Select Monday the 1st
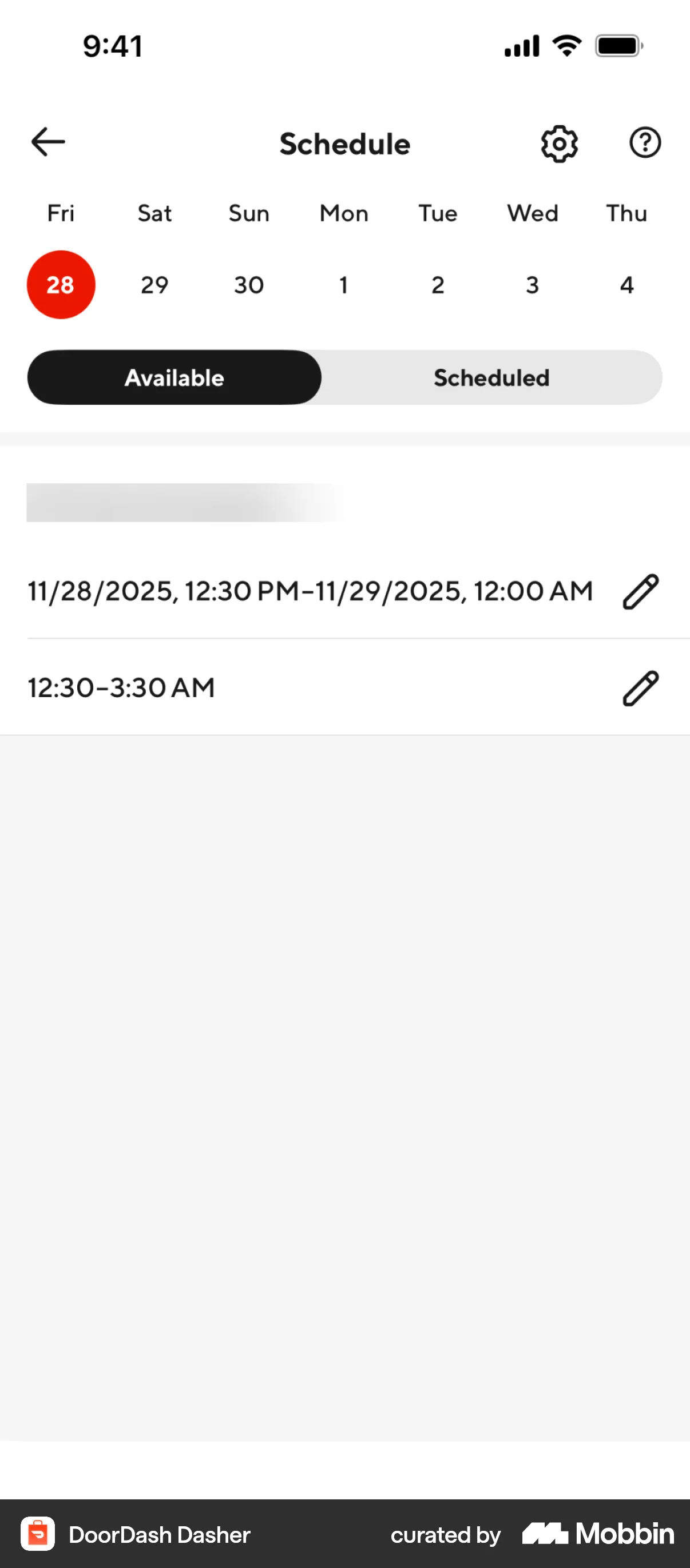Image resolution: width=690 pixels, height=1568 pixels. pyautogui.click(x=343, y=284)
